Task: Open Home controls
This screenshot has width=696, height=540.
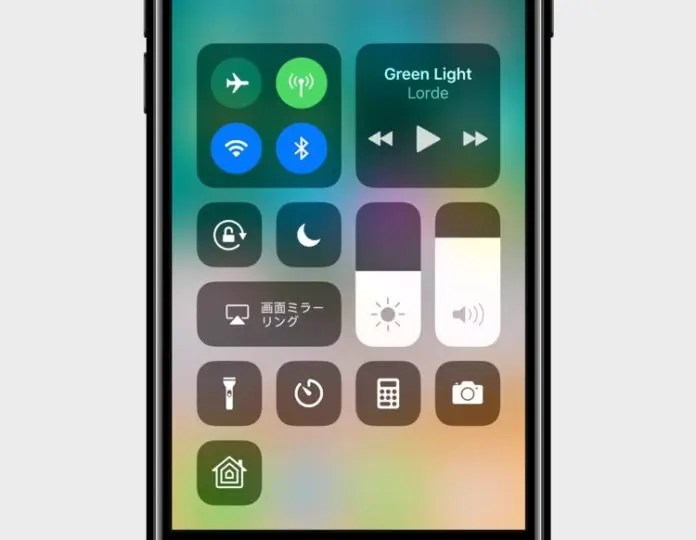Action: coord(229,472)
